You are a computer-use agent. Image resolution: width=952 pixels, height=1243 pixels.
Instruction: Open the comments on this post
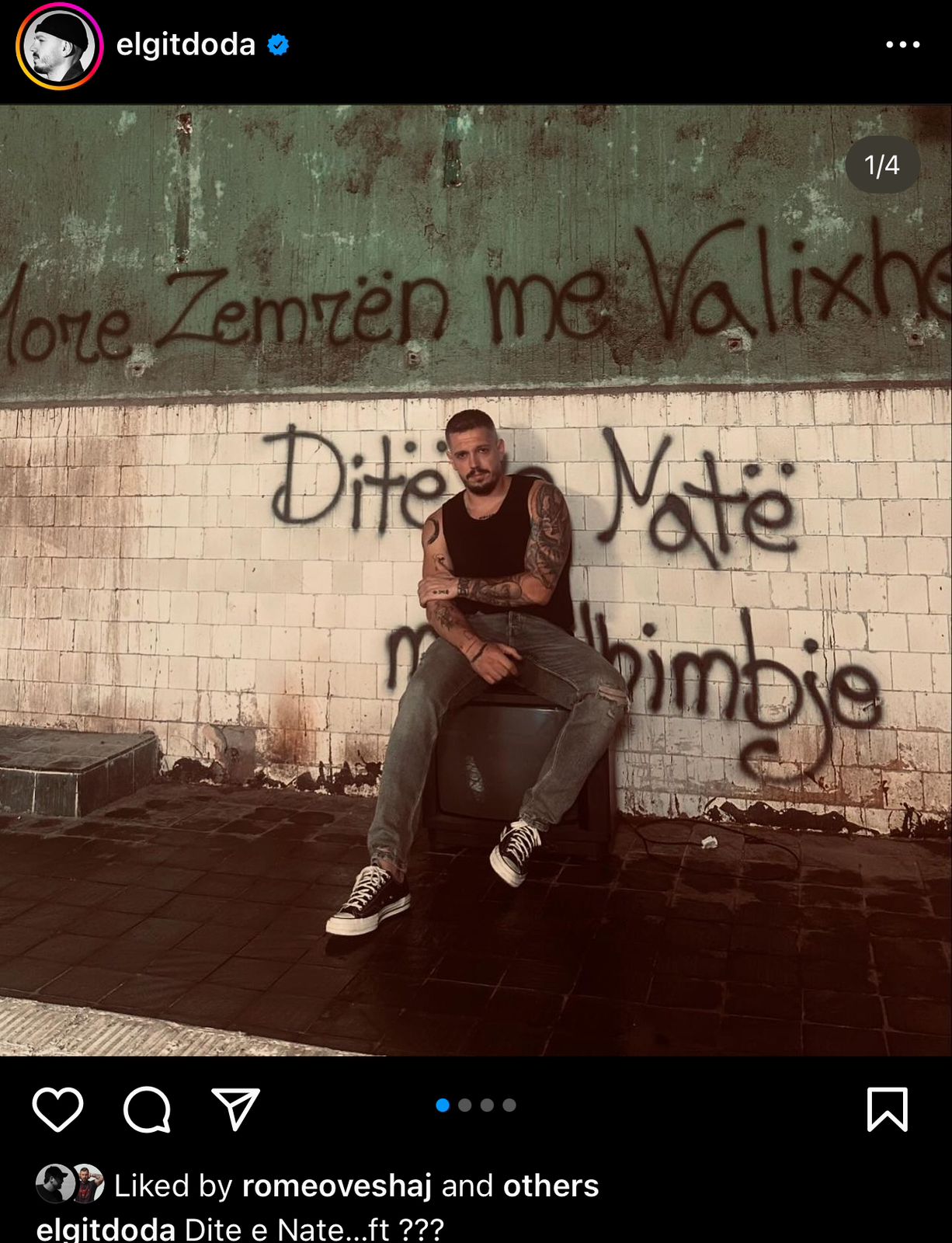[x=147, y=1109]
